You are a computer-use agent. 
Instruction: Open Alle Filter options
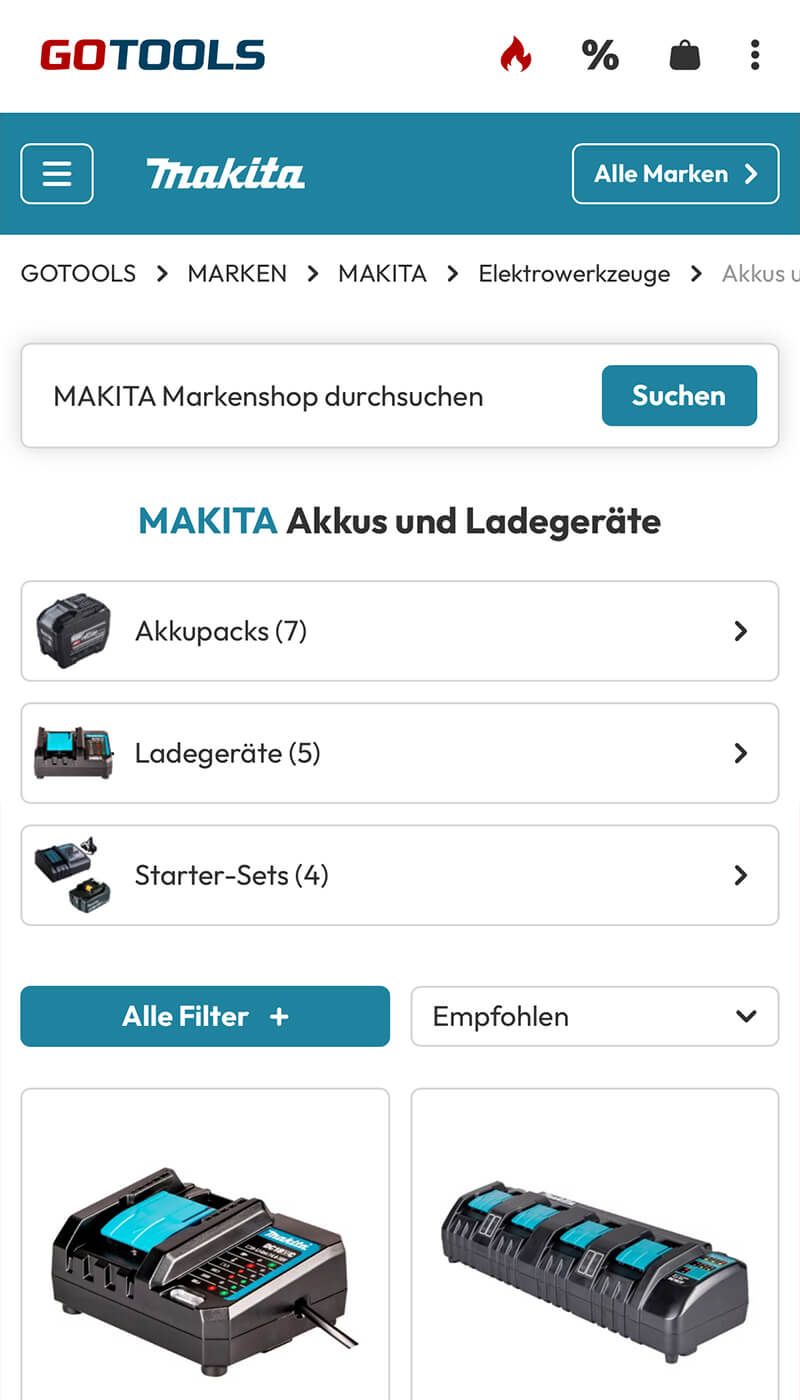tap(205, 1016)
